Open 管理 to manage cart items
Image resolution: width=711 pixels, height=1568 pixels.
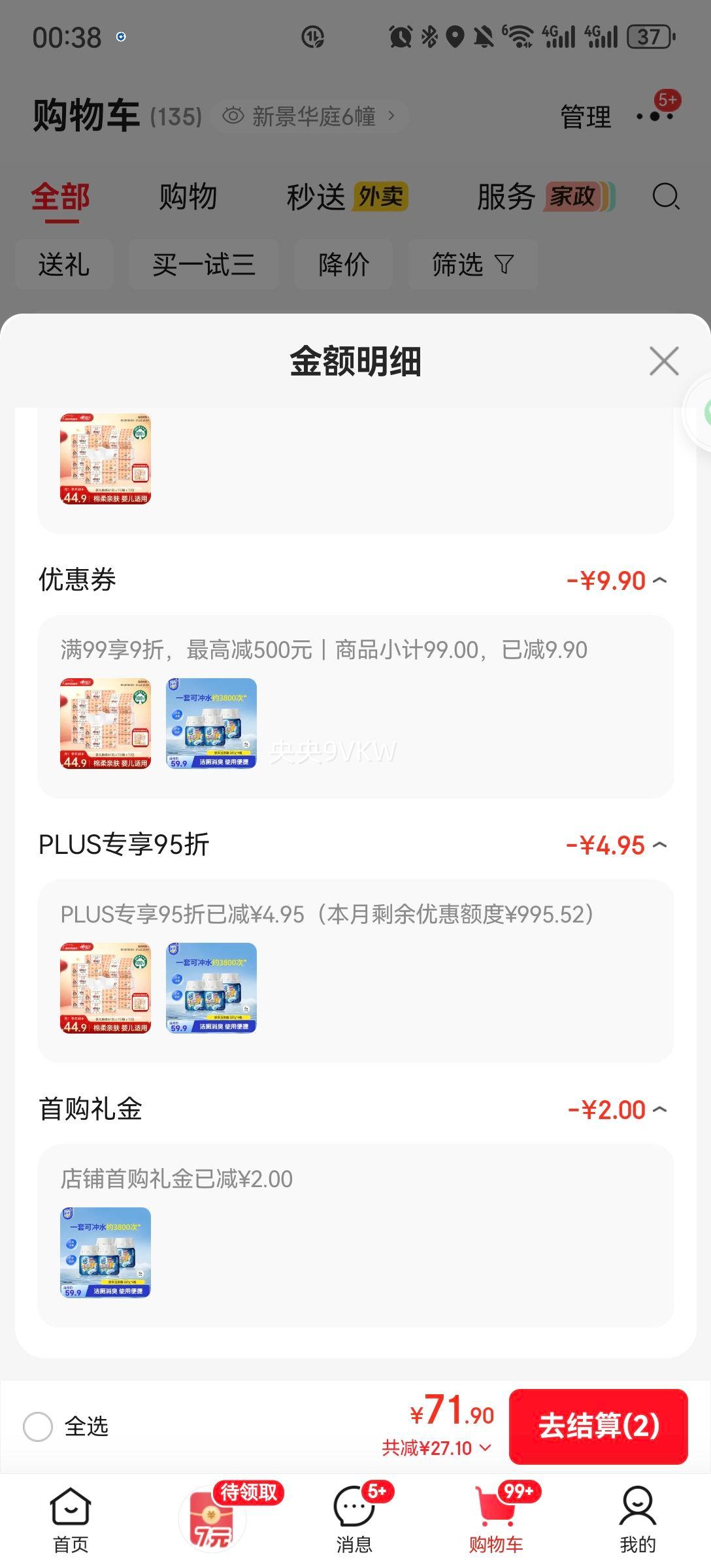click(584, 116)
